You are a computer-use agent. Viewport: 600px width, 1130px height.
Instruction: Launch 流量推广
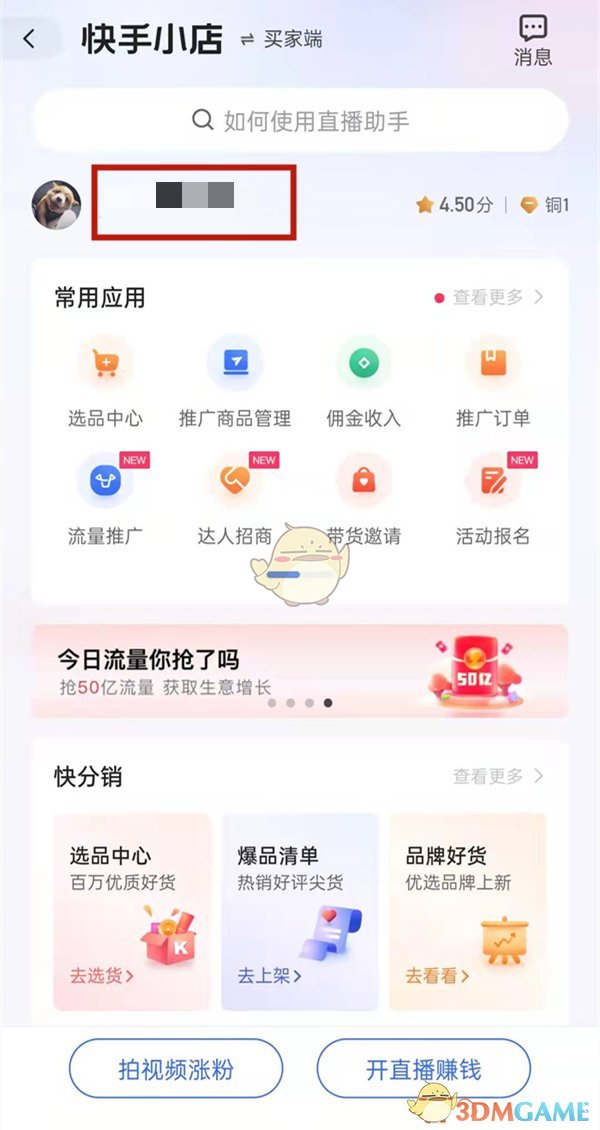click(105, 499)
